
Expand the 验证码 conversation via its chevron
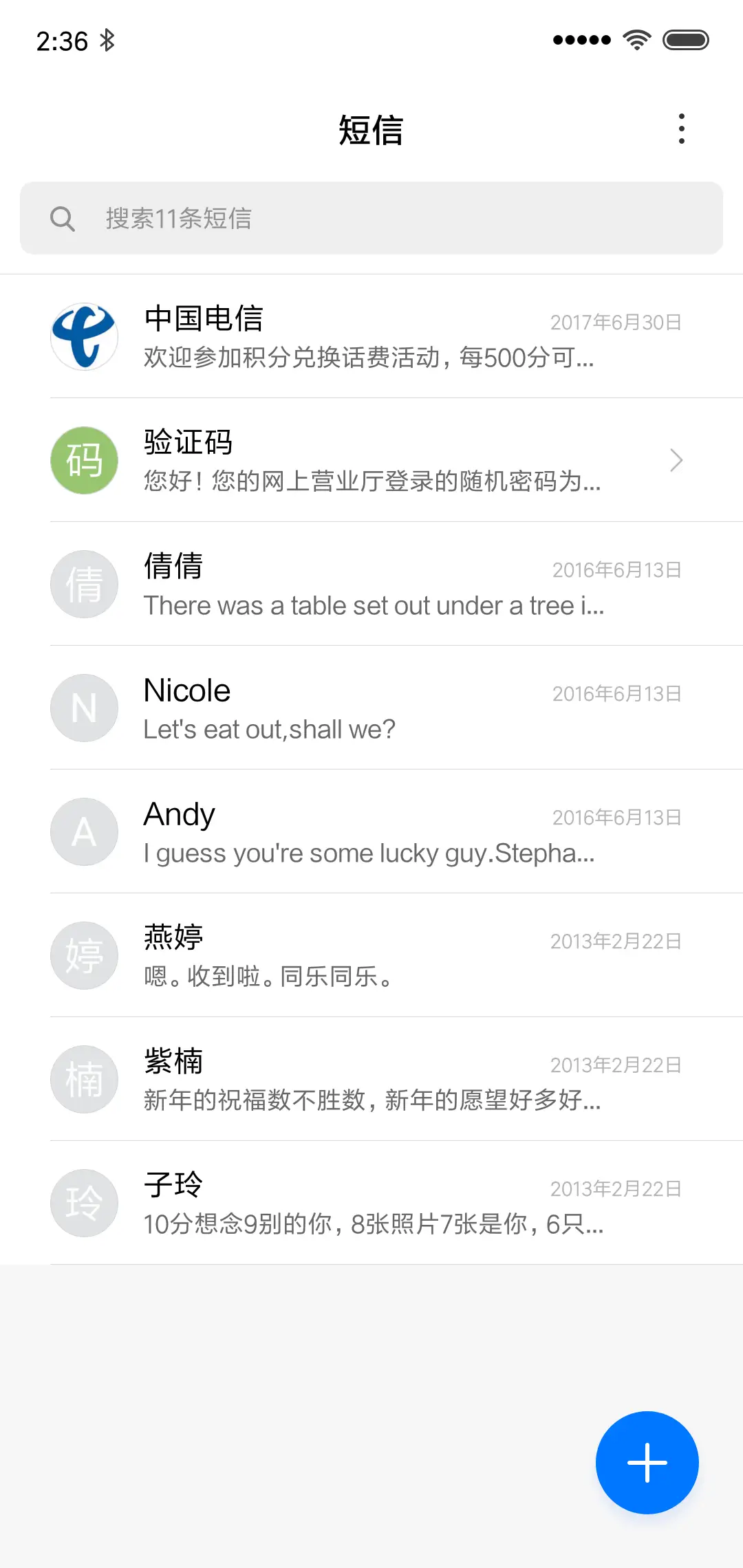pos(676,460)
